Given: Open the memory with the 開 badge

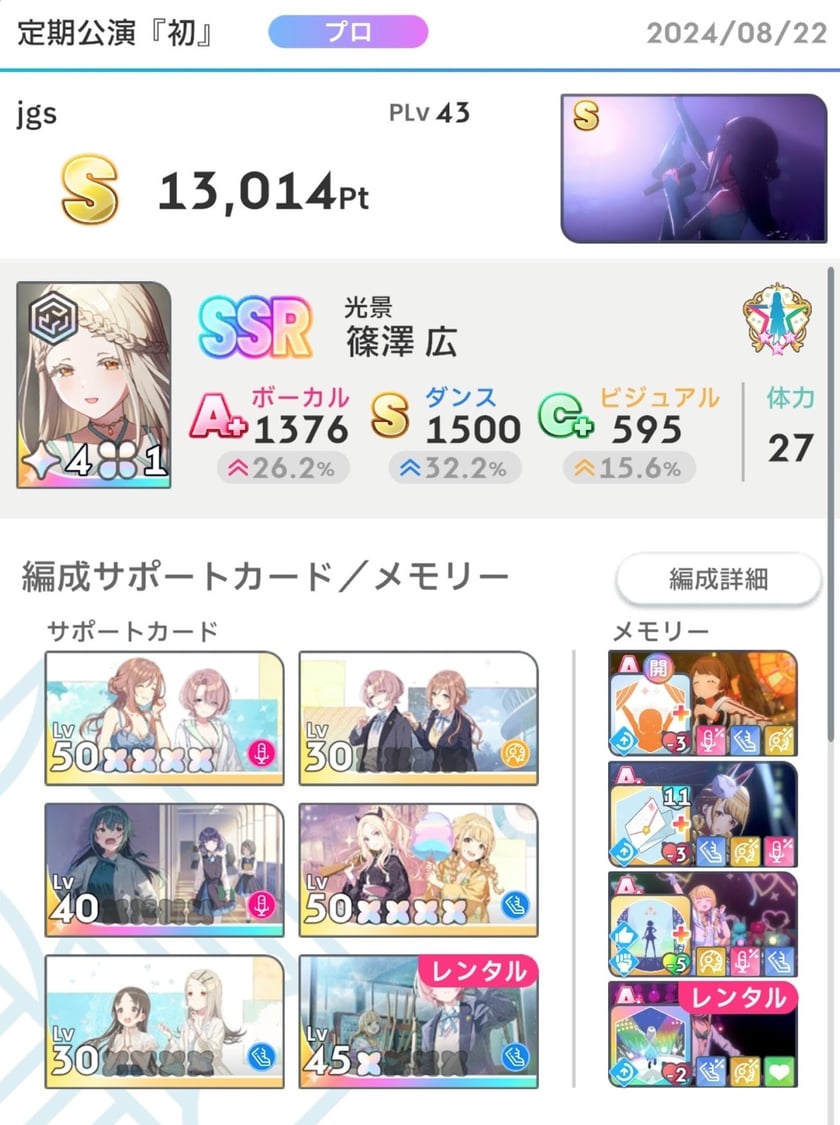Looking at the screenshot, I should (702, 704).
